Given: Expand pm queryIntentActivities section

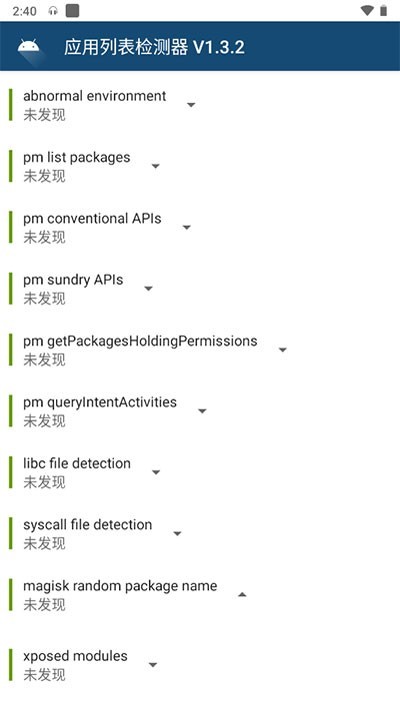Looking at the screenshot, I should pos(202,411).
